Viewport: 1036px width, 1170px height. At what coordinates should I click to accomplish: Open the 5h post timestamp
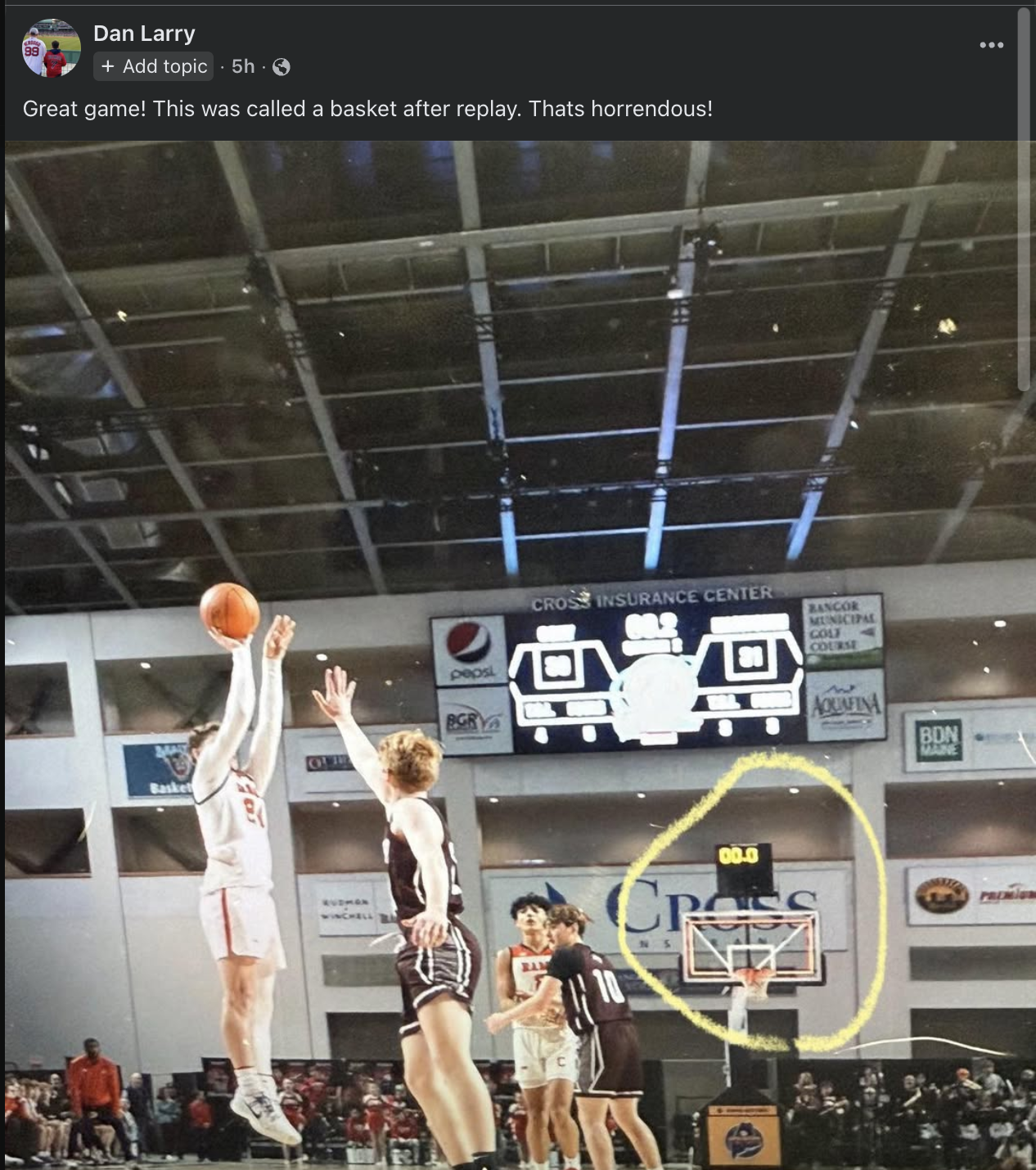pyautogui.click(x=243, y=66)
